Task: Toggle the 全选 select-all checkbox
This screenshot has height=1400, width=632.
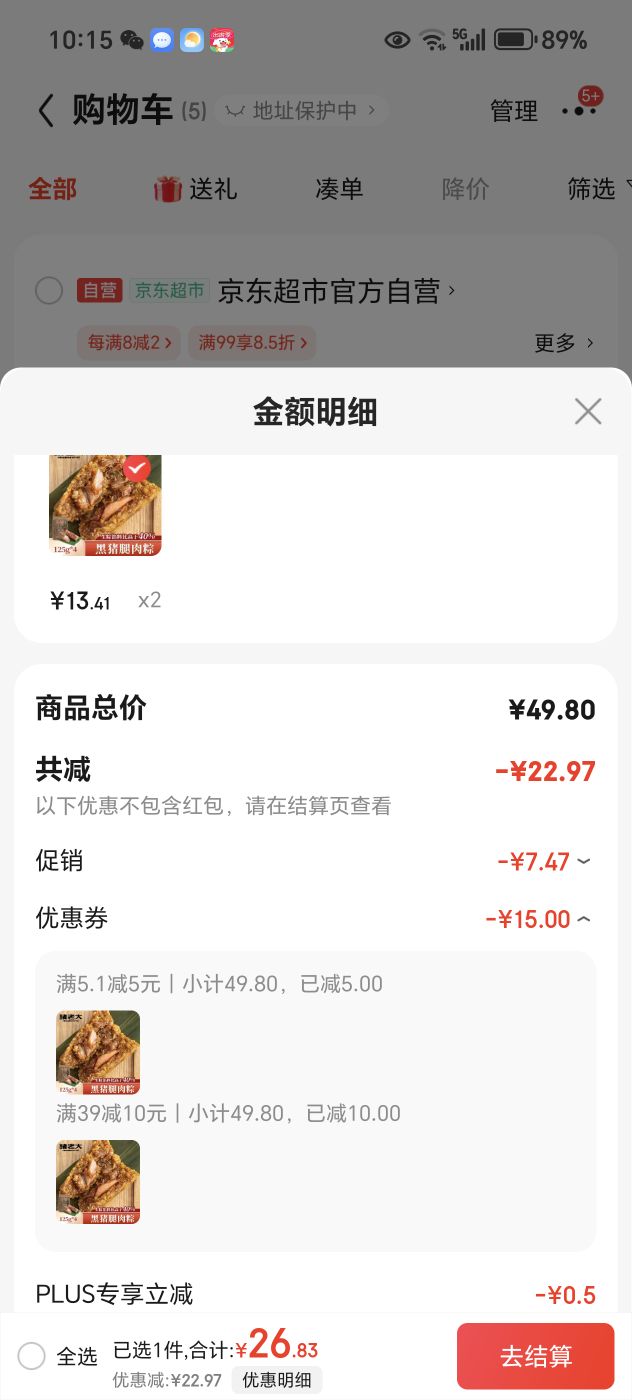Action: [32, 1356]
